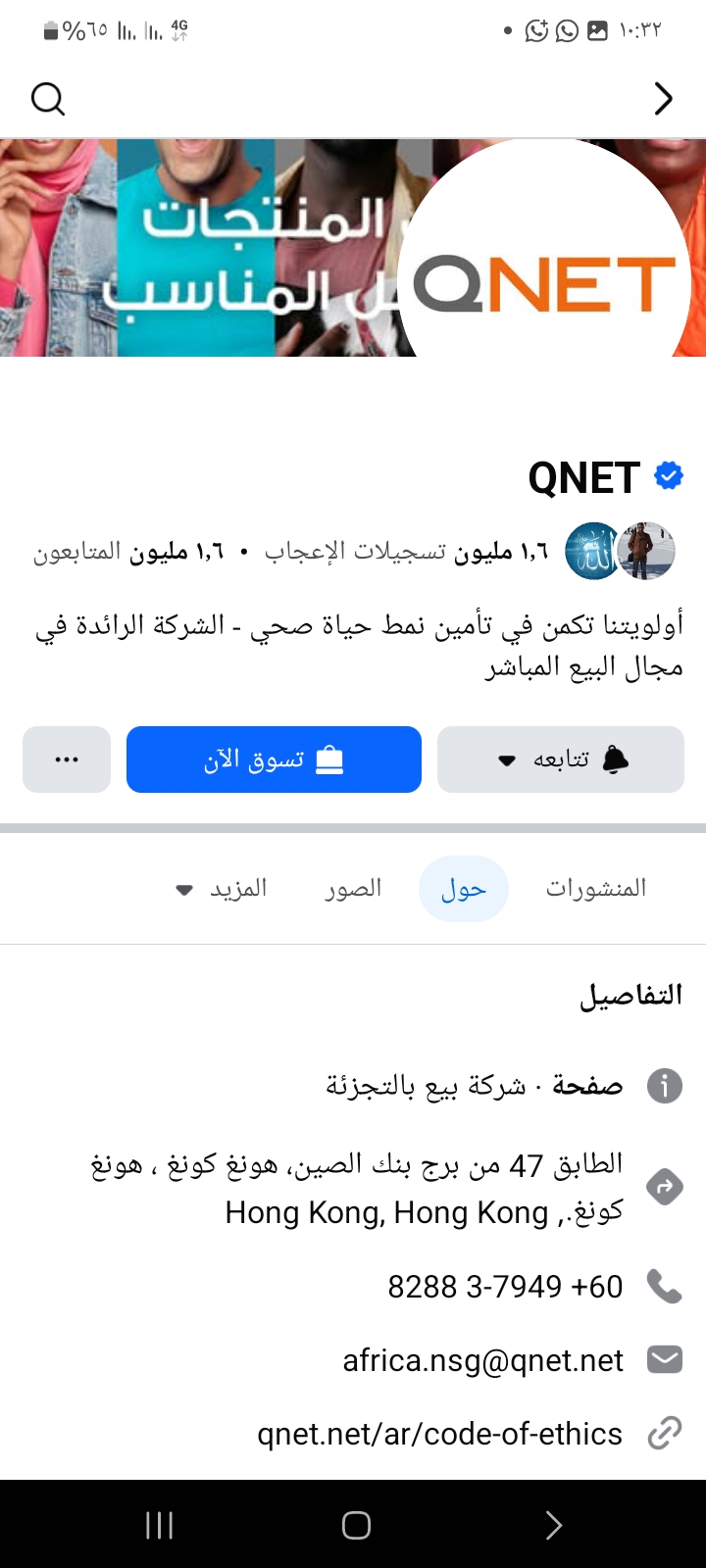Switch to the المنشورات posts tab
Image resolution: width=706 pixels, height=1568 pixels.
click(x=595, y=889)
